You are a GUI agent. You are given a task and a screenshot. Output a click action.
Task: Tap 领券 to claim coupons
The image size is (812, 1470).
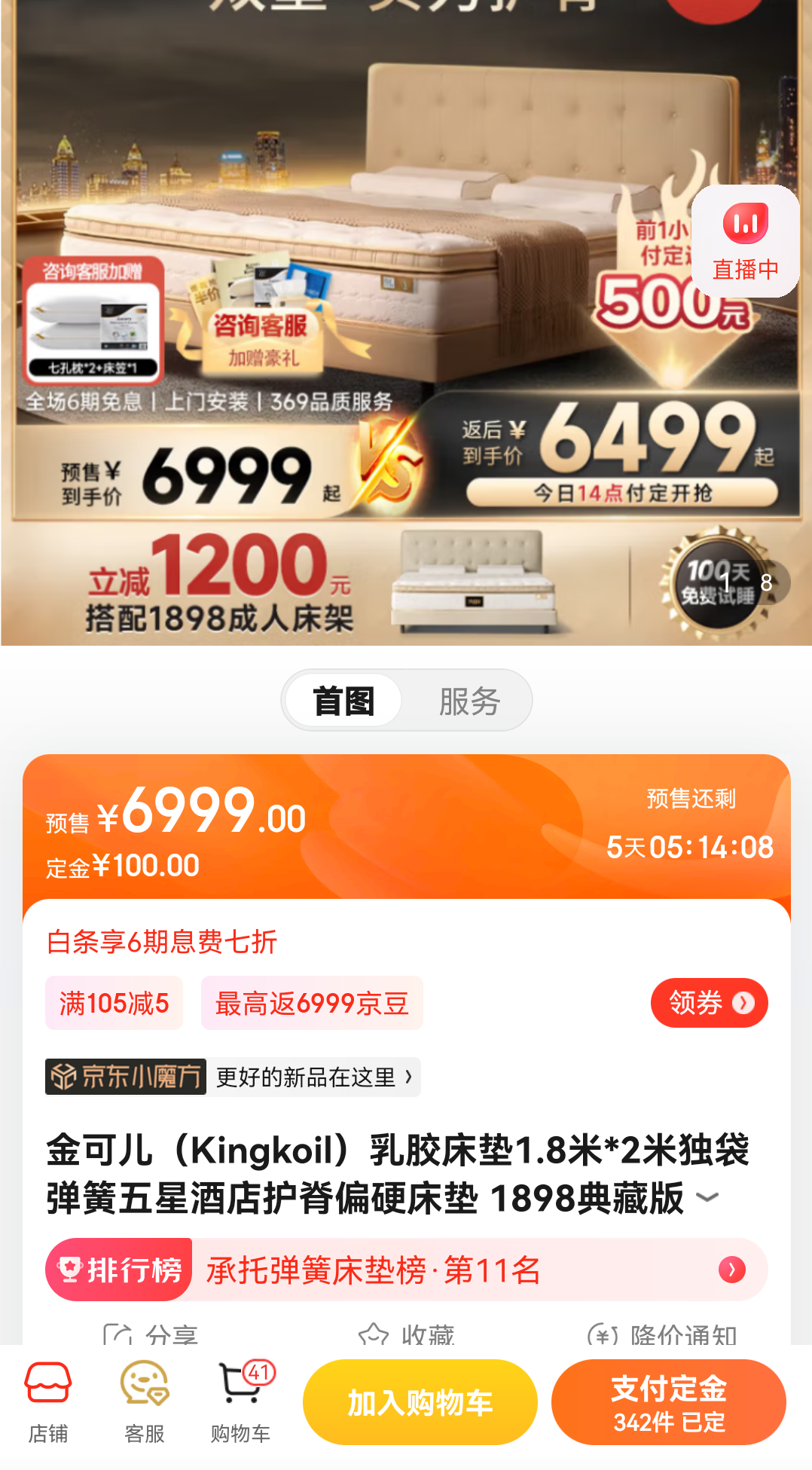click(709, 1003)
